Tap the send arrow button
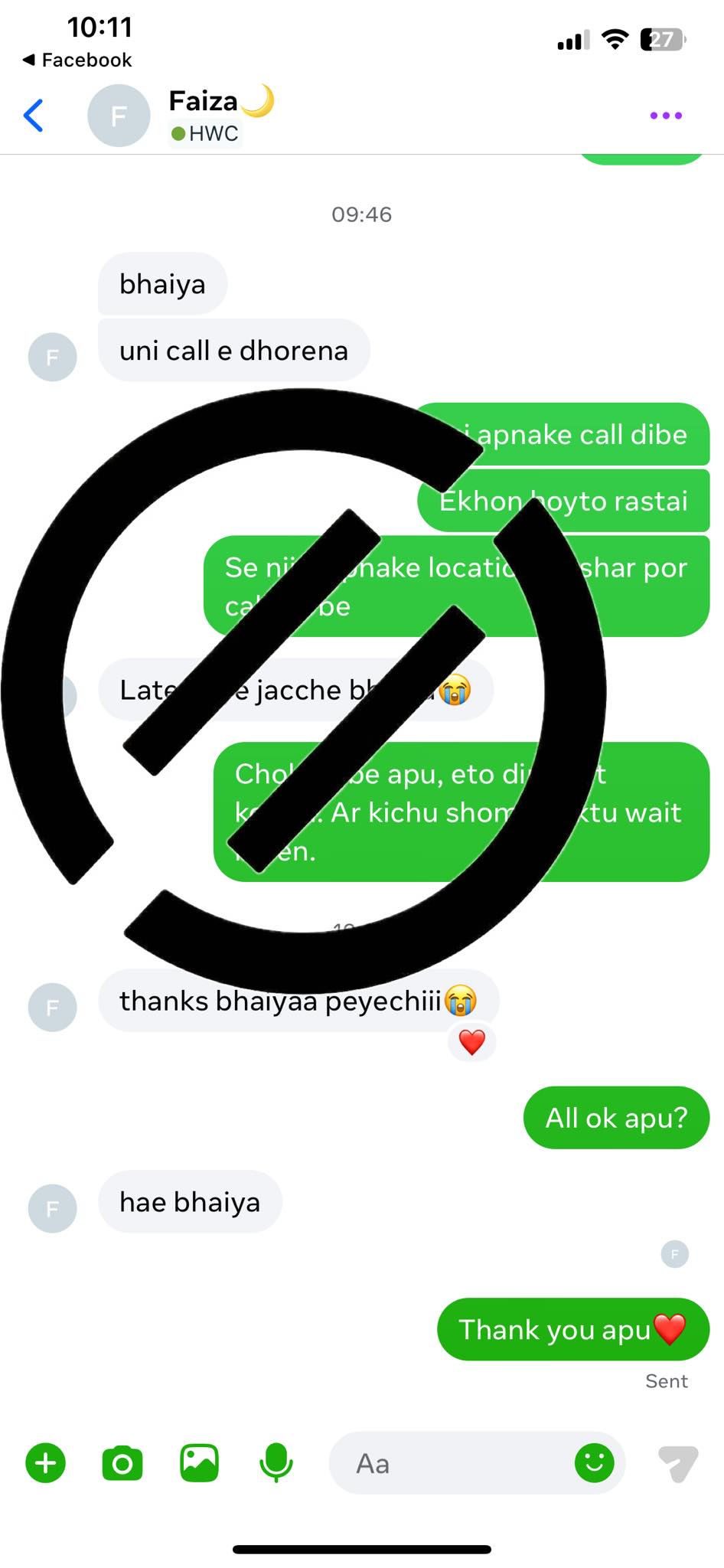724x1568 pixels. click(x=678, y=1463)
